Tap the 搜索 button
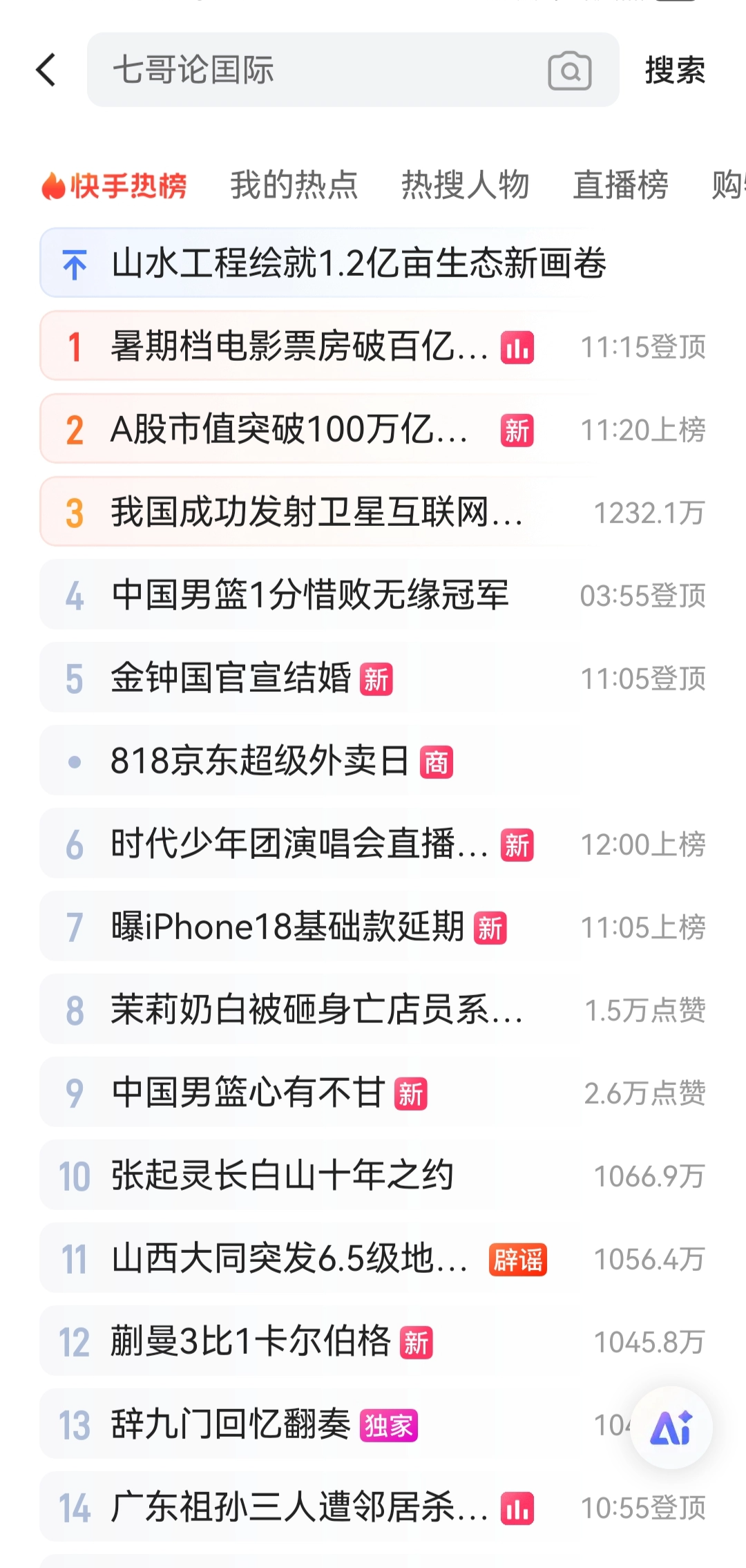 pos(675,70)
